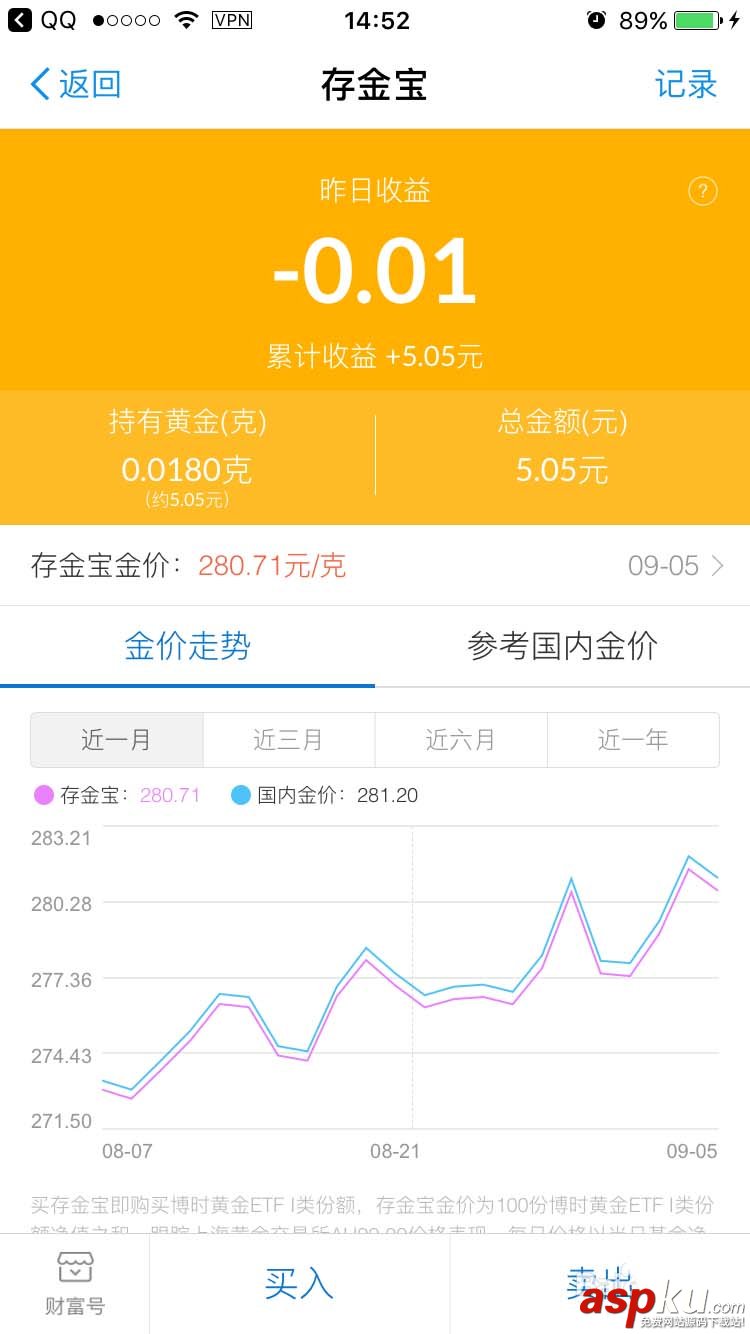The image size is (750, 1334).
Task: Select the 金价走势 tab
Action: pos(187,647)
